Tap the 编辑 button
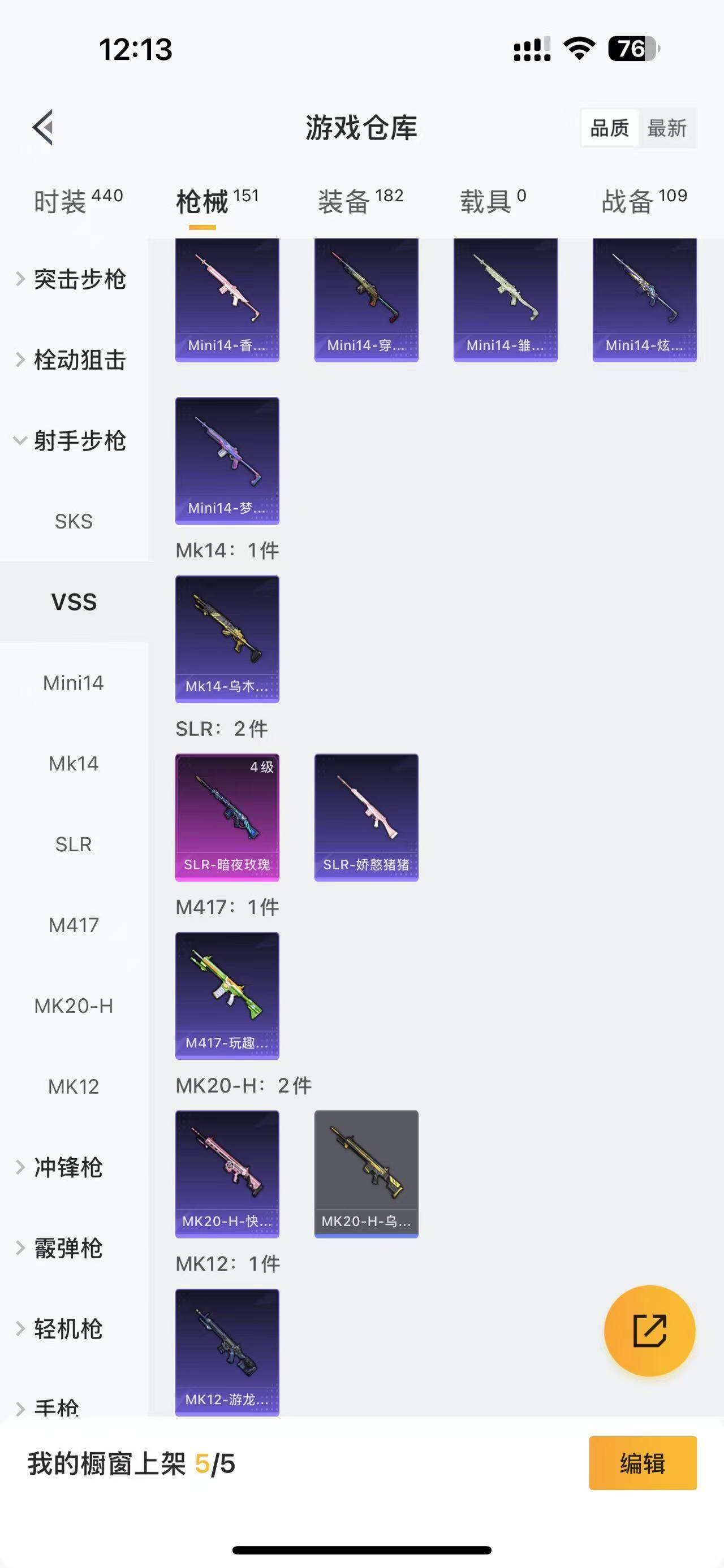The width and height of the screenshot is (724, 1568). click(x=643, y=1463)
